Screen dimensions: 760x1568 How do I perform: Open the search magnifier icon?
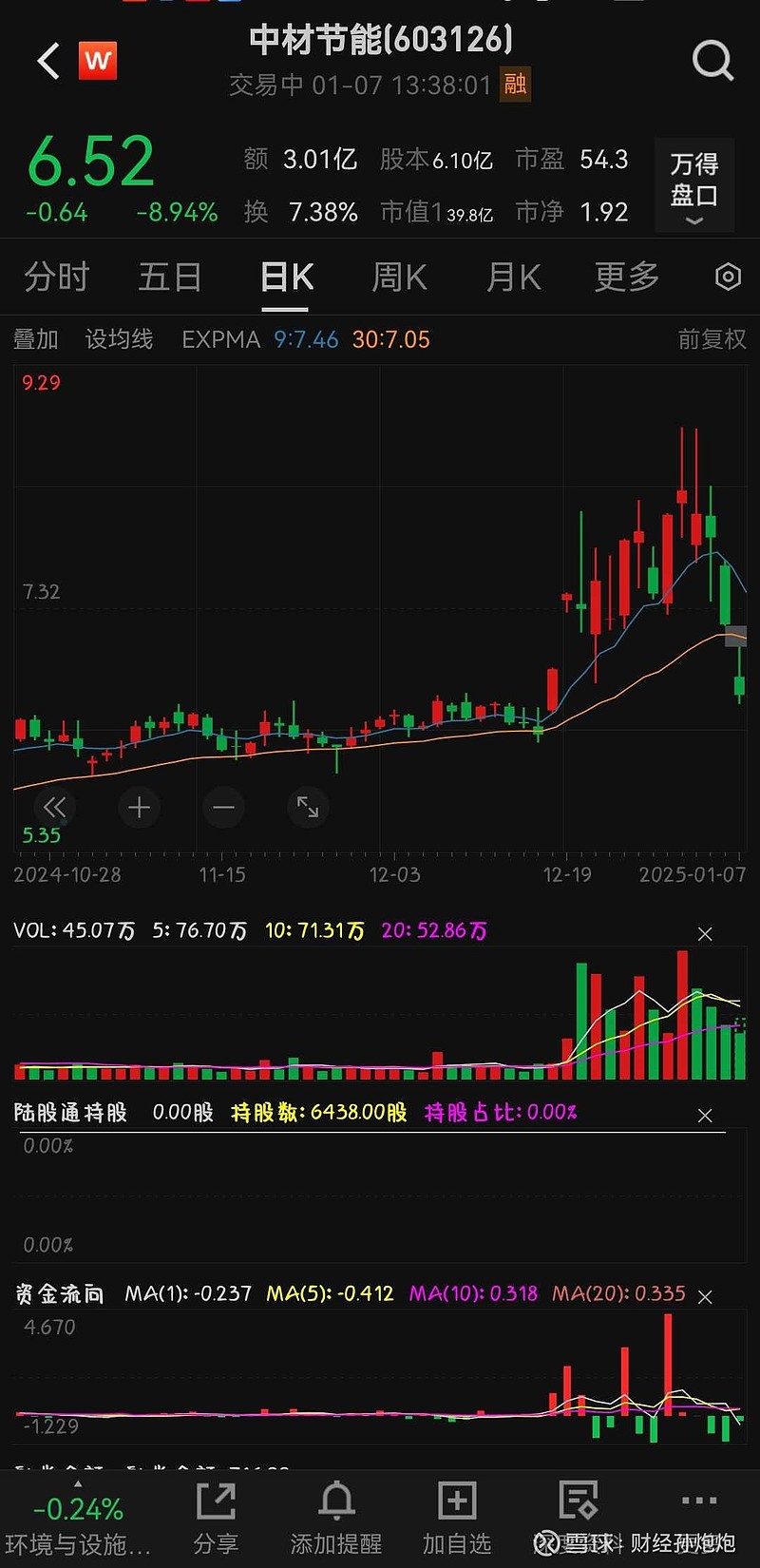pos(712,61)
